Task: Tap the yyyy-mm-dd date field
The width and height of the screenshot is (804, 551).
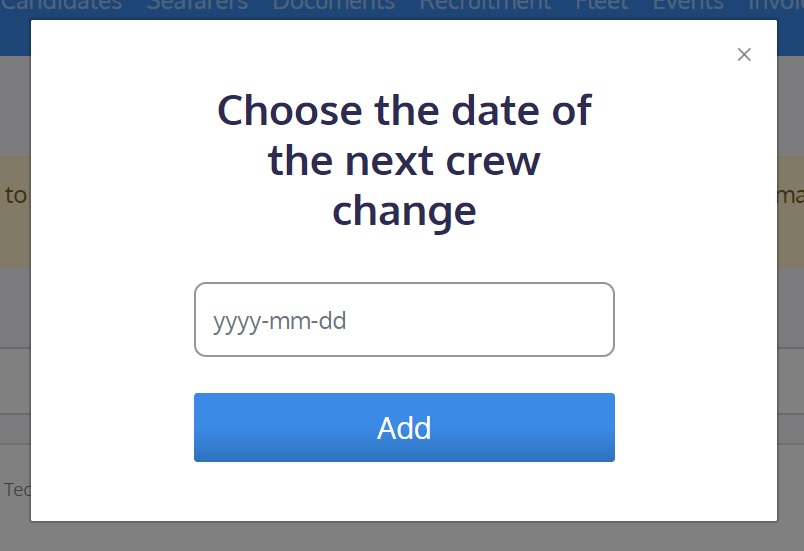Action: pyautogui.click(x=404, y=320)
